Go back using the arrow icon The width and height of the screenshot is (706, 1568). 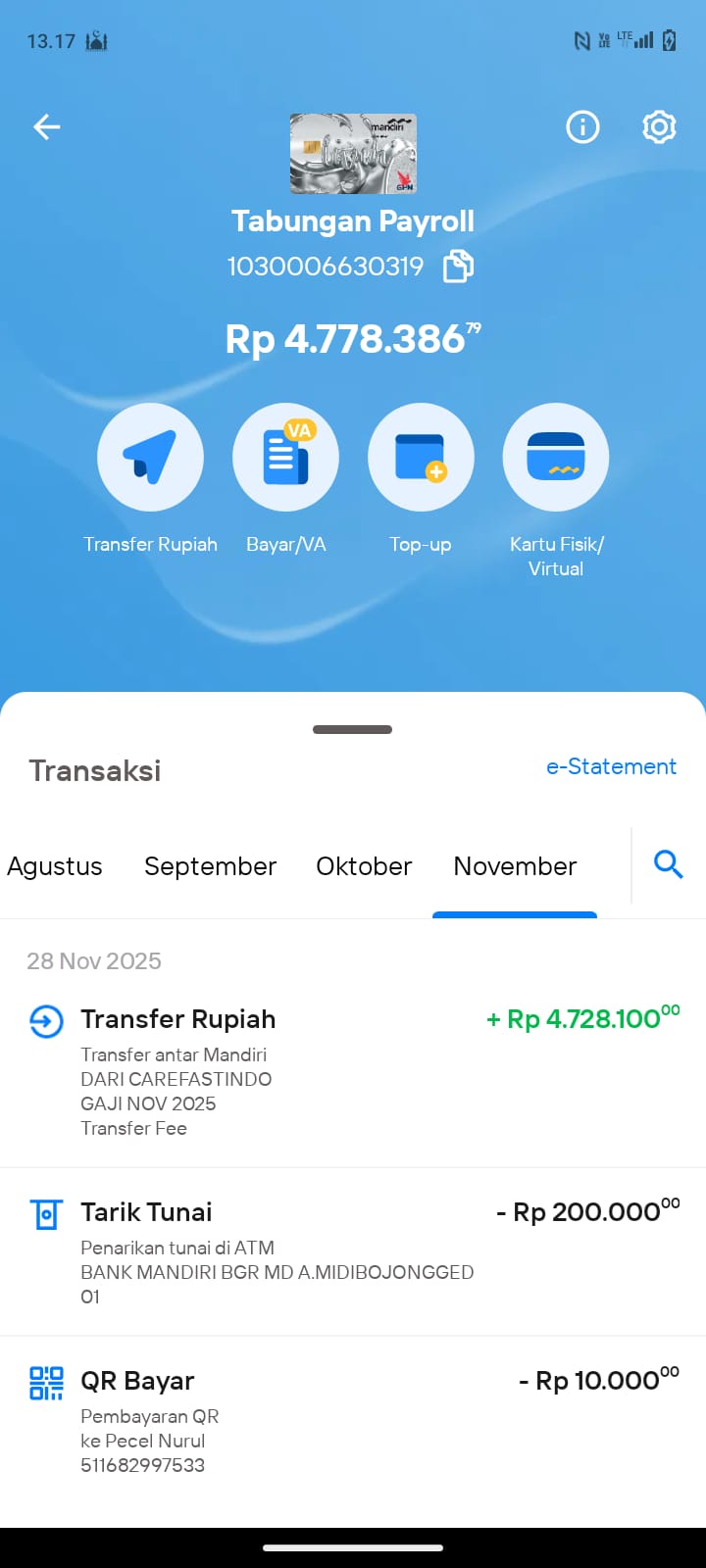pyautogui.click(x=47, y=126)
